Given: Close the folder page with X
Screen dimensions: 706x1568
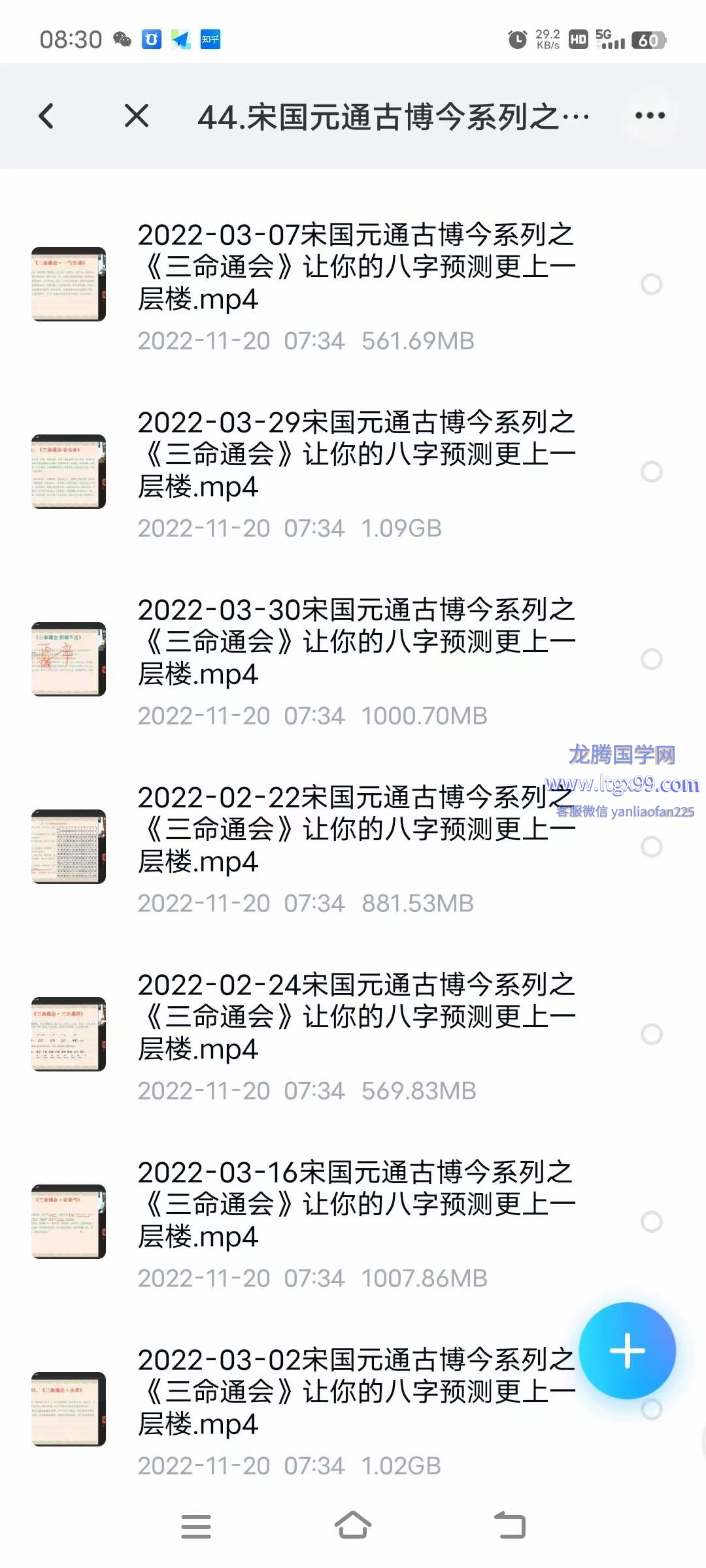Looking at the screenshot, I should coord(137,116).
